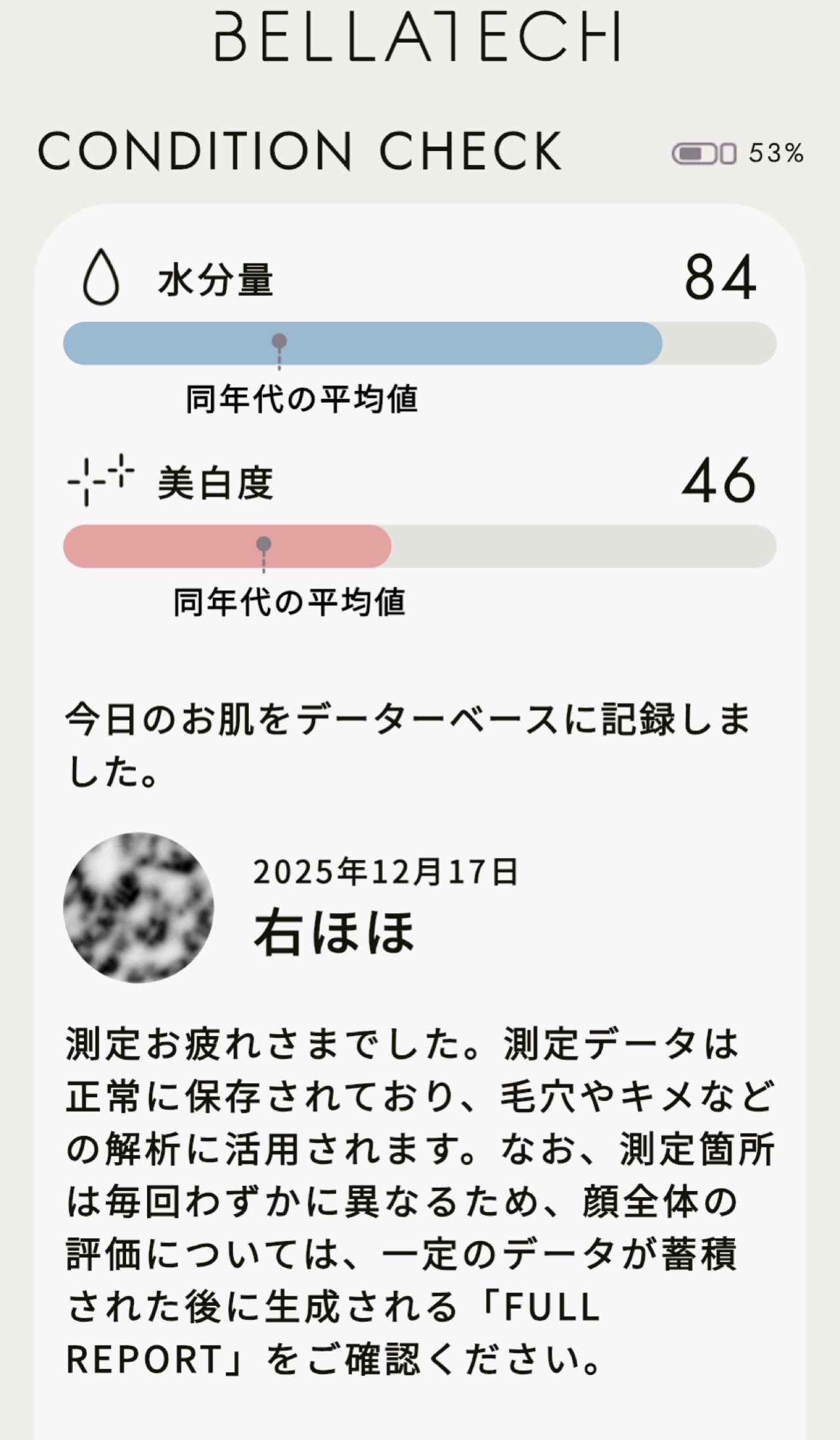Open the right cheek skin photo
840x1440 pixels.
(x=139, y=908)
